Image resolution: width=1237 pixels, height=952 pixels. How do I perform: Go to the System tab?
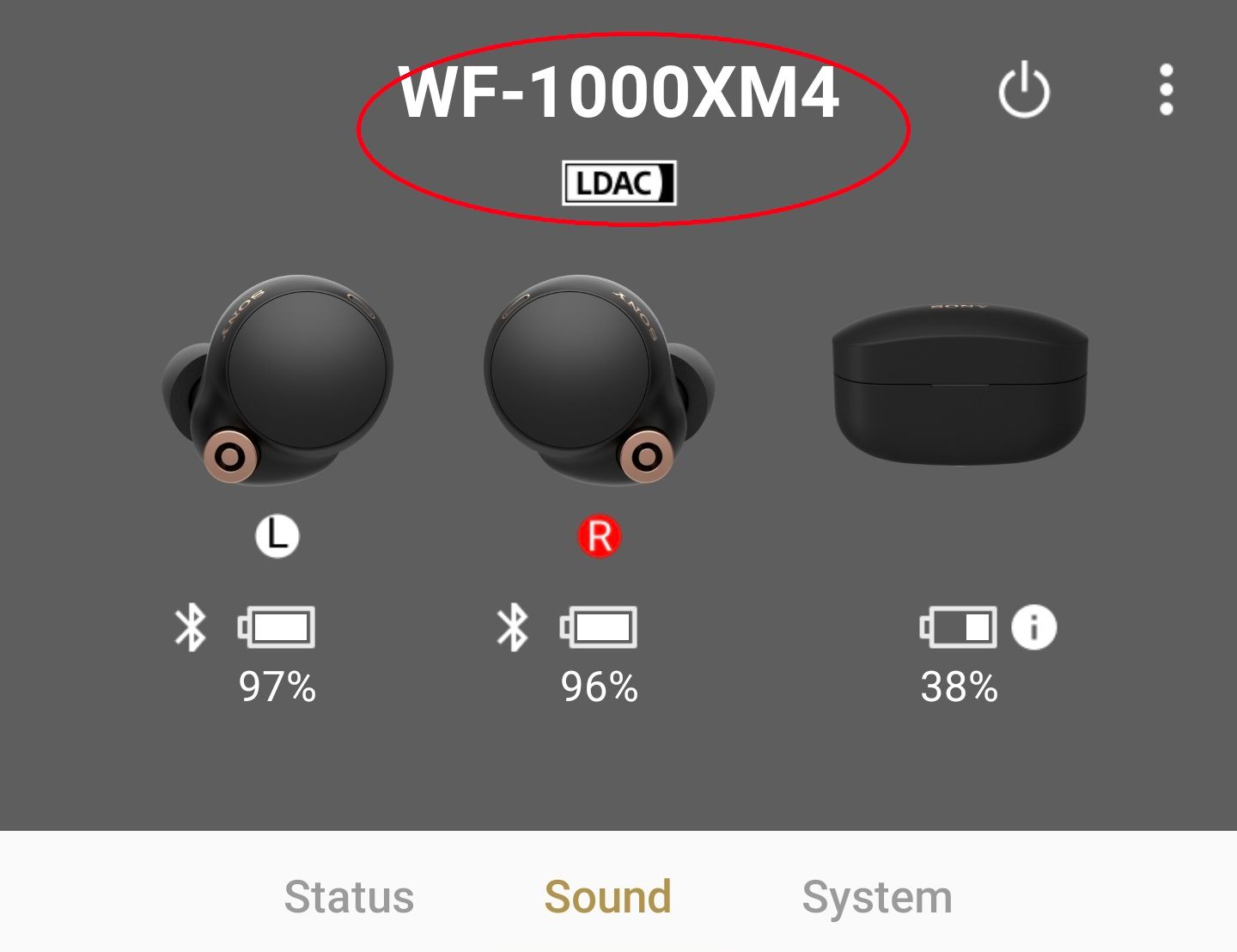876,897
